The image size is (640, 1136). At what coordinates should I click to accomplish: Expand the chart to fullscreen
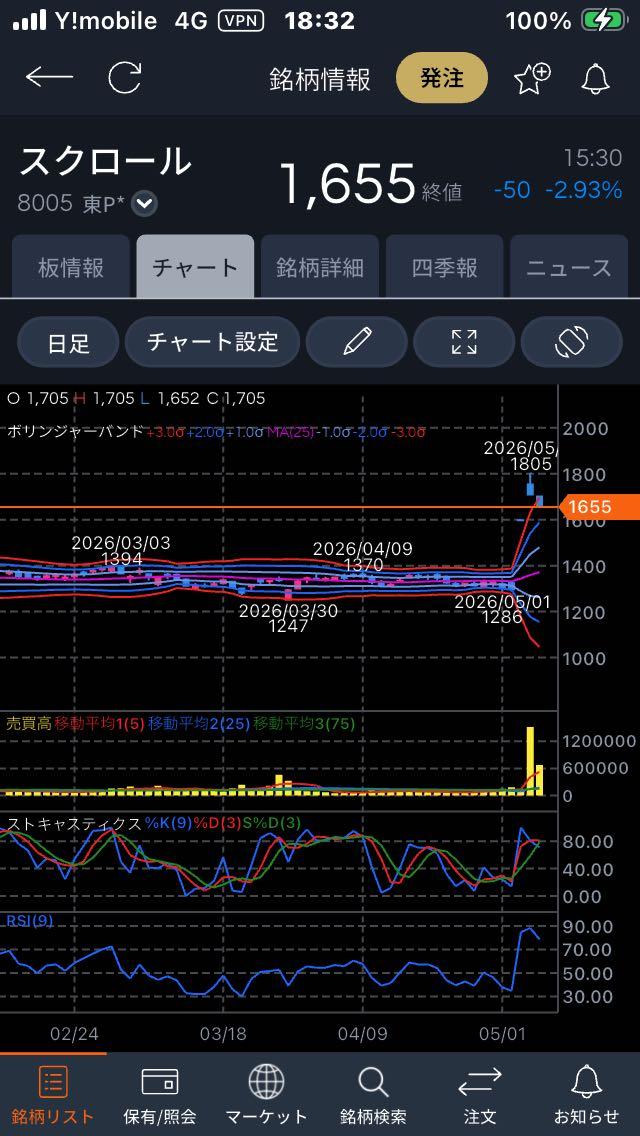[464, 343]
